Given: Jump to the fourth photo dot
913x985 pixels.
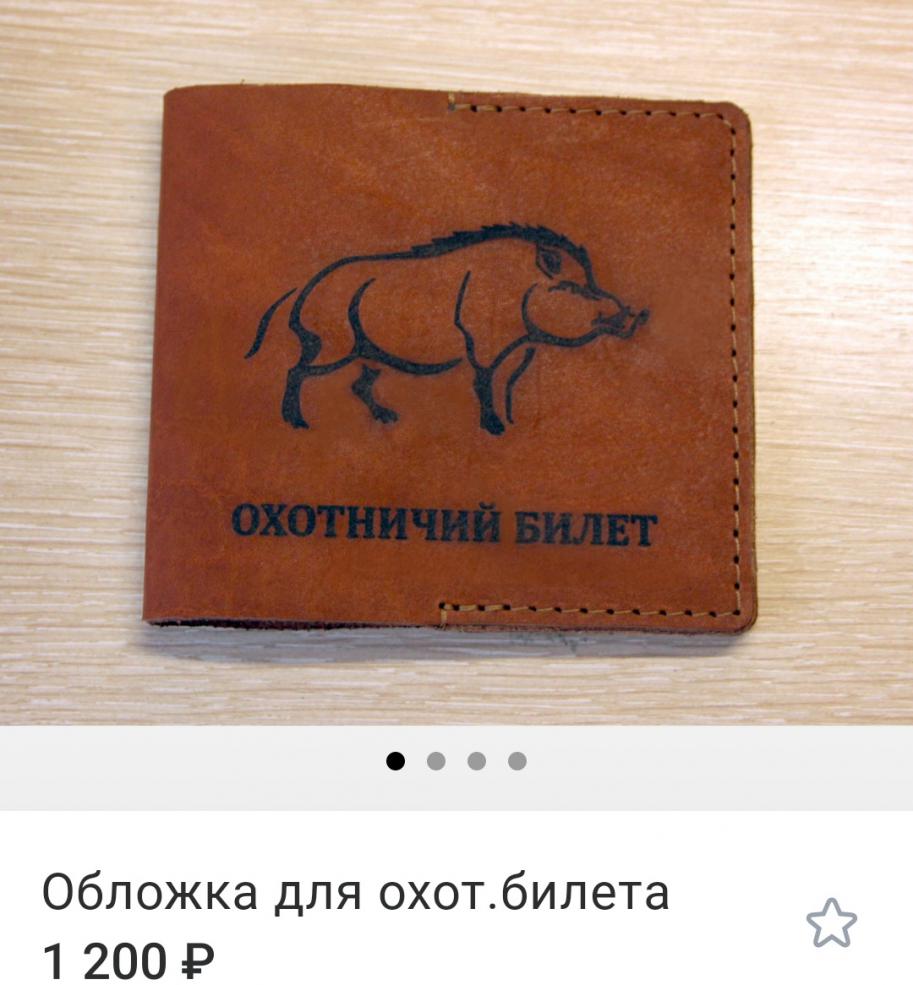Looking at the screenshot, I should (x=517, y=762).
